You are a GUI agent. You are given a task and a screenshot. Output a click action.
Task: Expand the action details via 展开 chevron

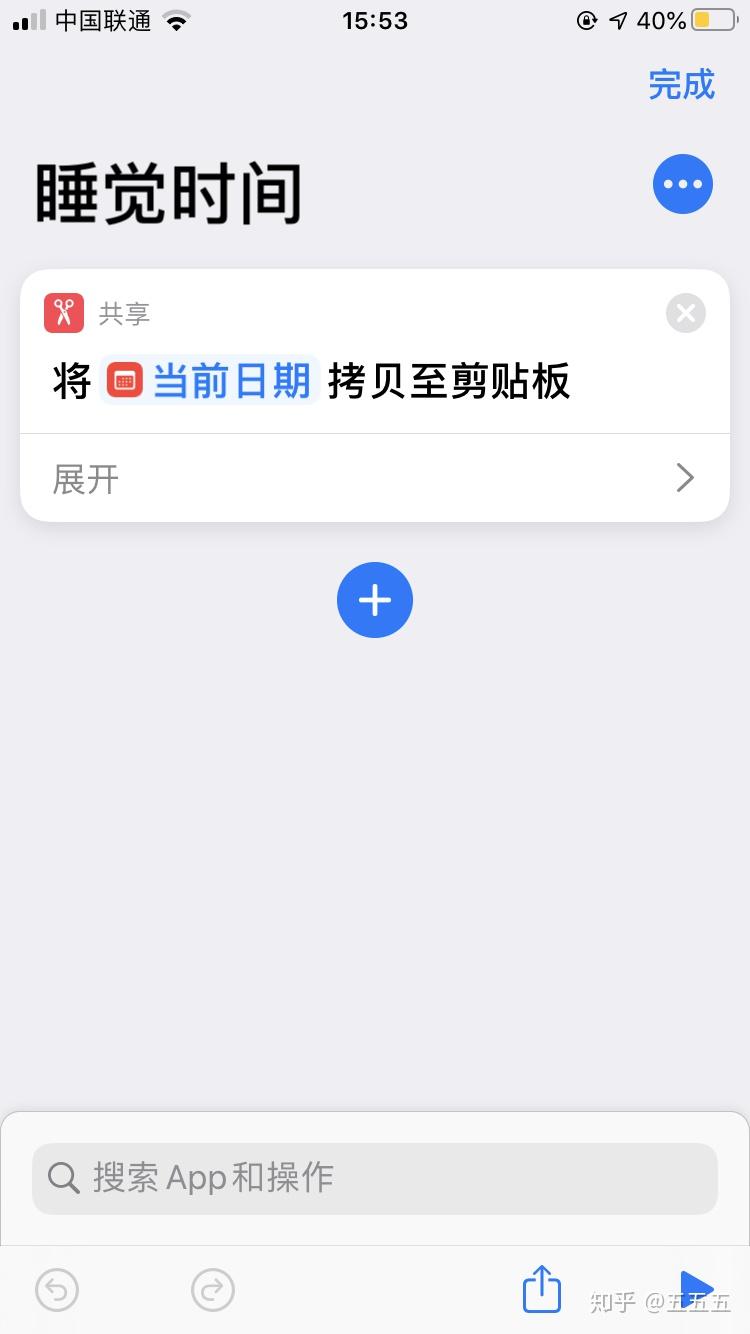point(685,478)
